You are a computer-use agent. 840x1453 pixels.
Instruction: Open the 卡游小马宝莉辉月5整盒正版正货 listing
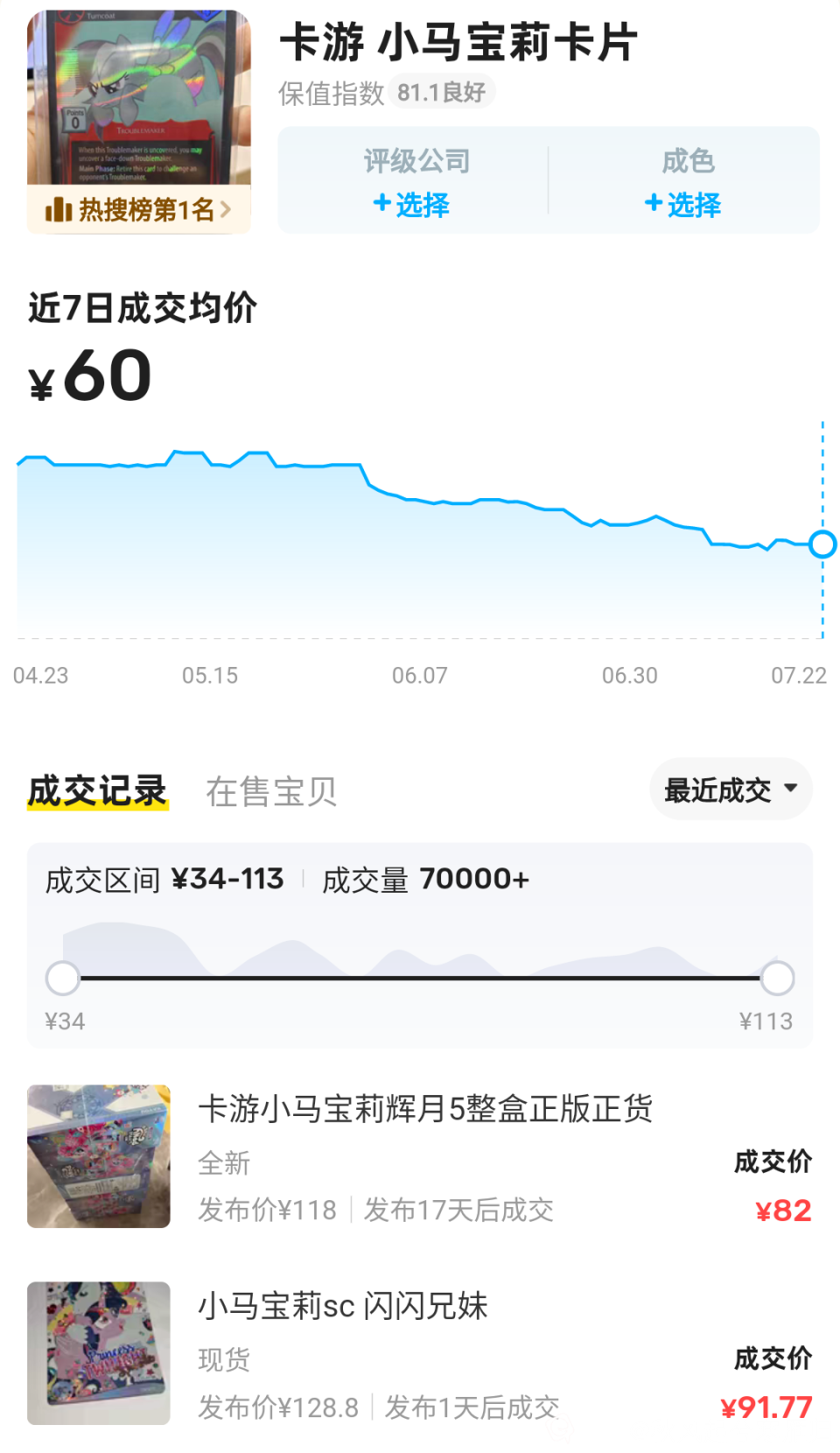coord(425,1109)
